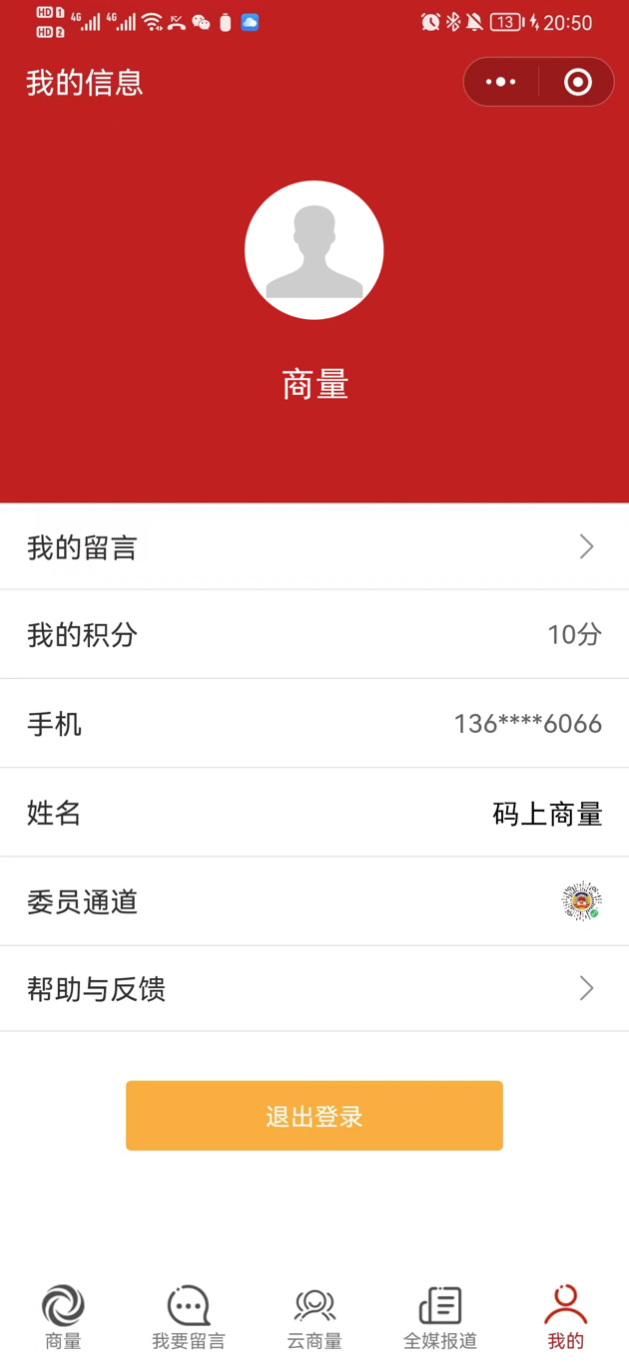Viewport: 629px width, 1362px height.
Task: Open the 委员通道 row
Action: (x=314, y=902)
